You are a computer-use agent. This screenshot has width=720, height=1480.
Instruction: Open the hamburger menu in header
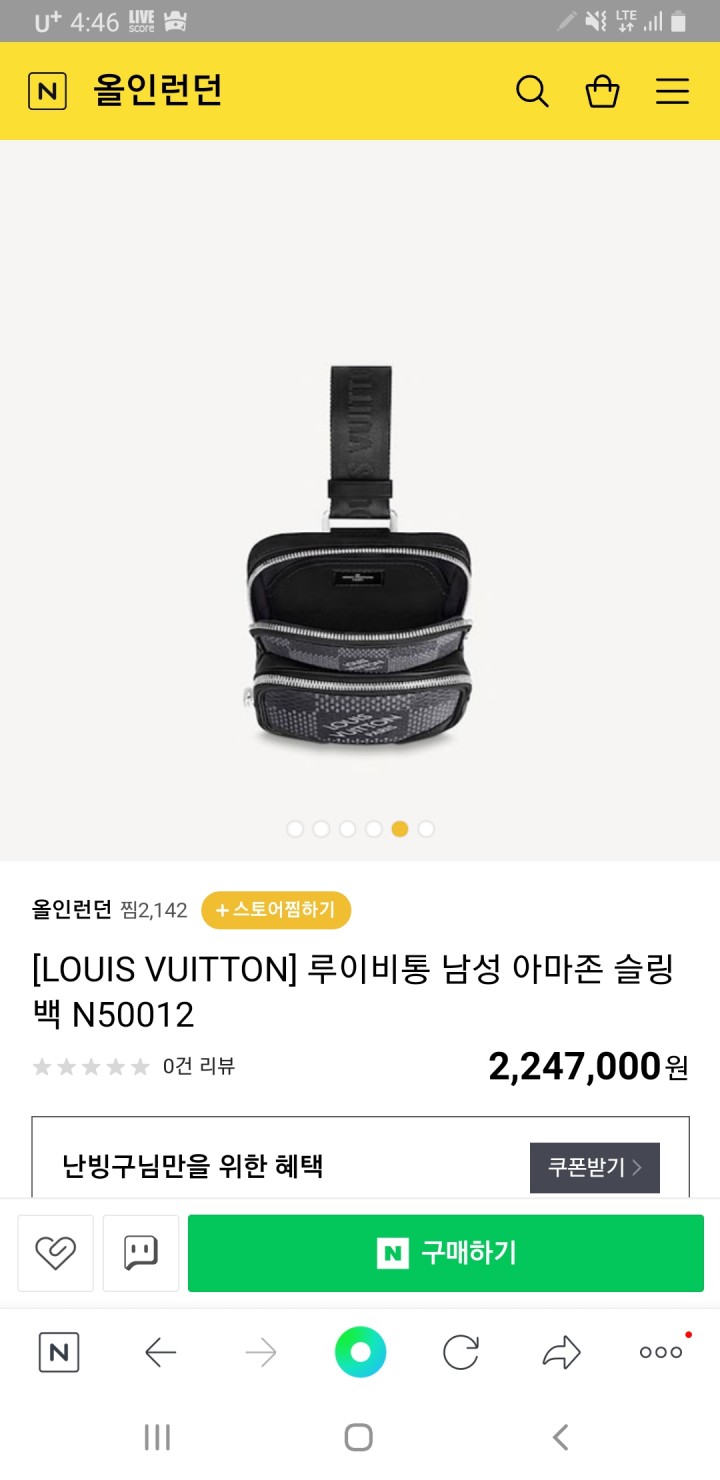coord(672,91)
